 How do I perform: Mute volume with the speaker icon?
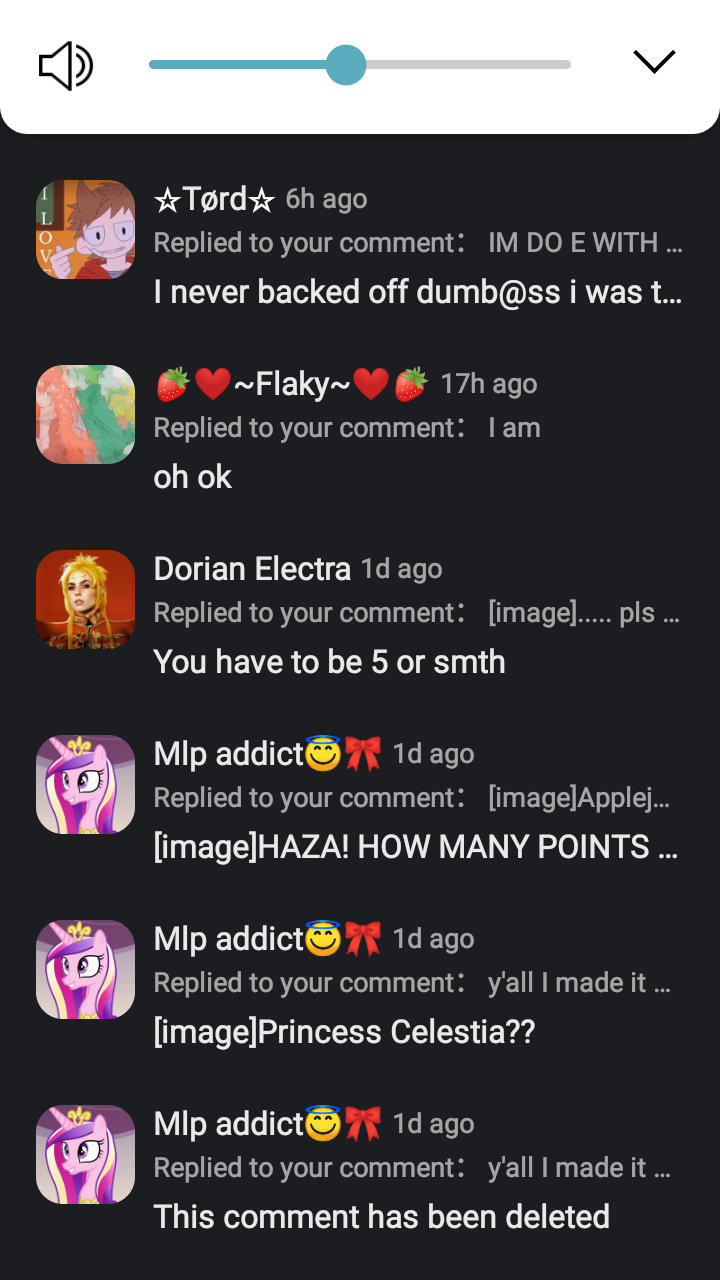[65, 66]
